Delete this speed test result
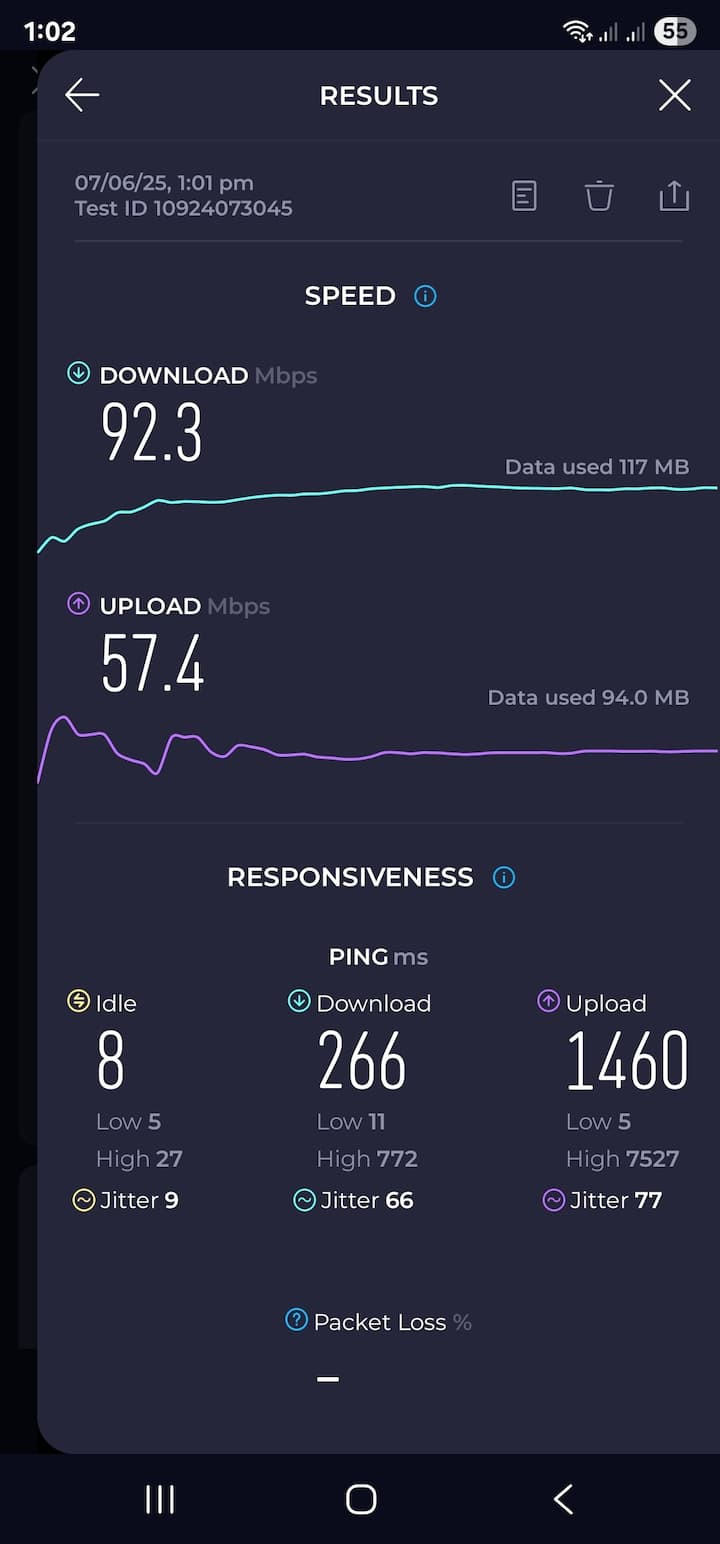 pos(599,196)
